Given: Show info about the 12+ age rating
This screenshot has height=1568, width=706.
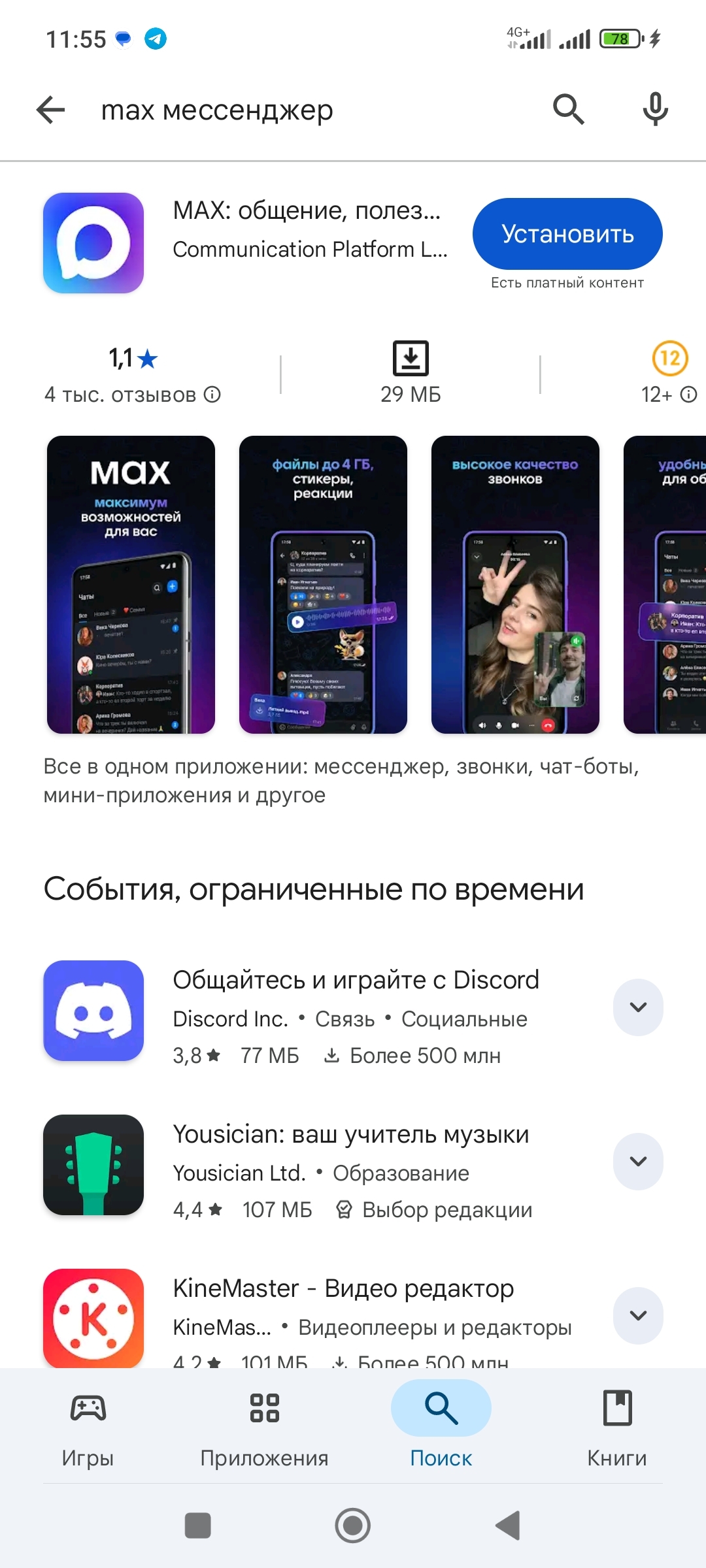Looking at the screenshot, I should (x=688, y=395).
